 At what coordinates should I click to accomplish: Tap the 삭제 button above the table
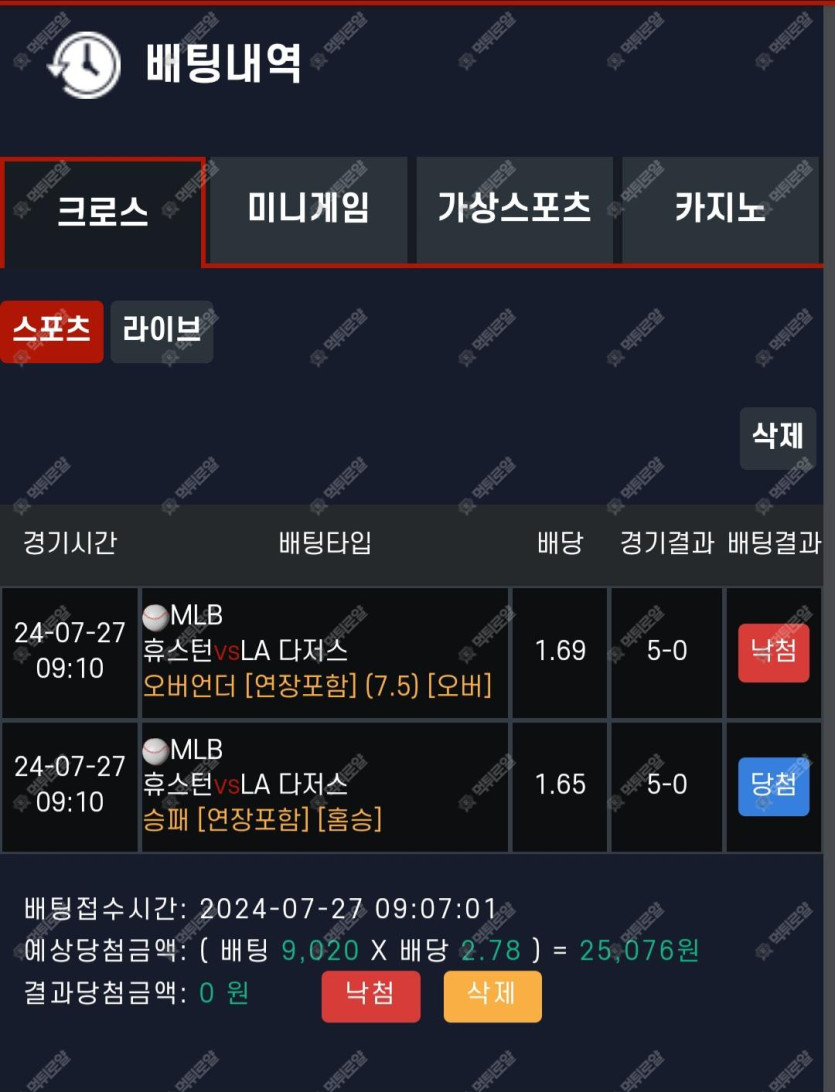coord(778,438)
